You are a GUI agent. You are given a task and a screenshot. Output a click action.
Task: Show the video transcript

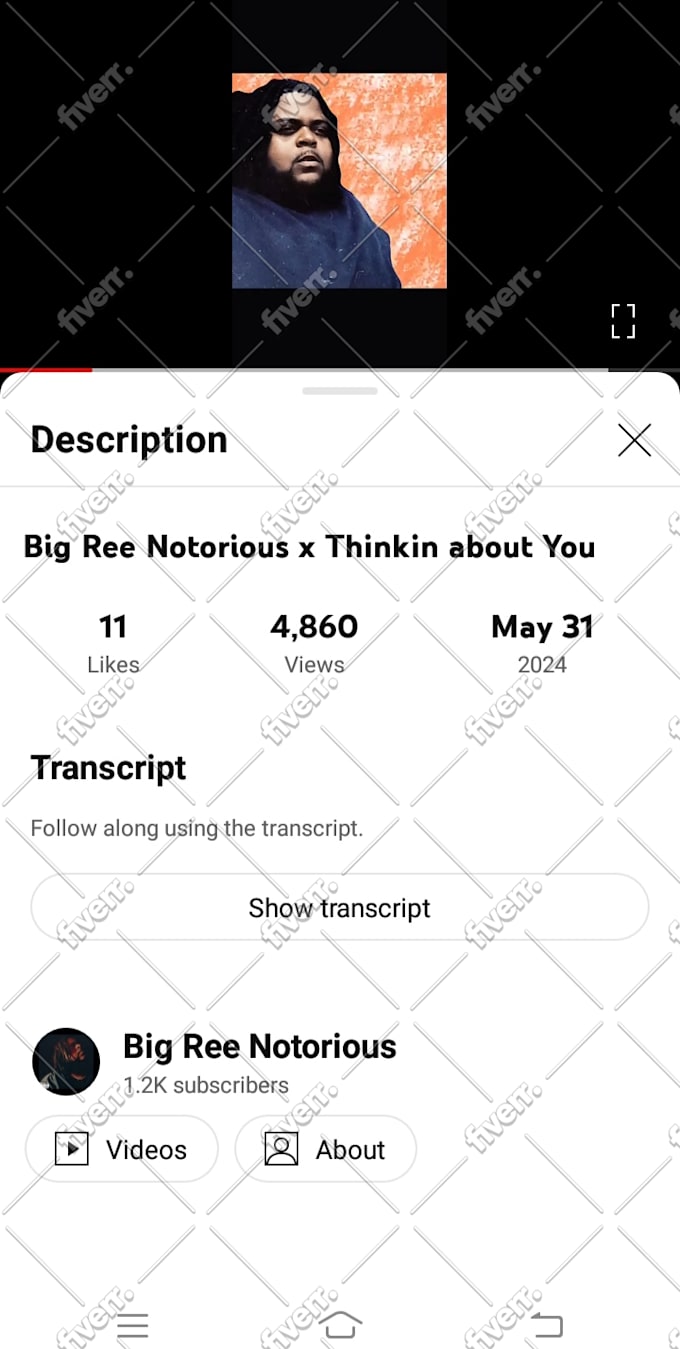click(340, 907)
